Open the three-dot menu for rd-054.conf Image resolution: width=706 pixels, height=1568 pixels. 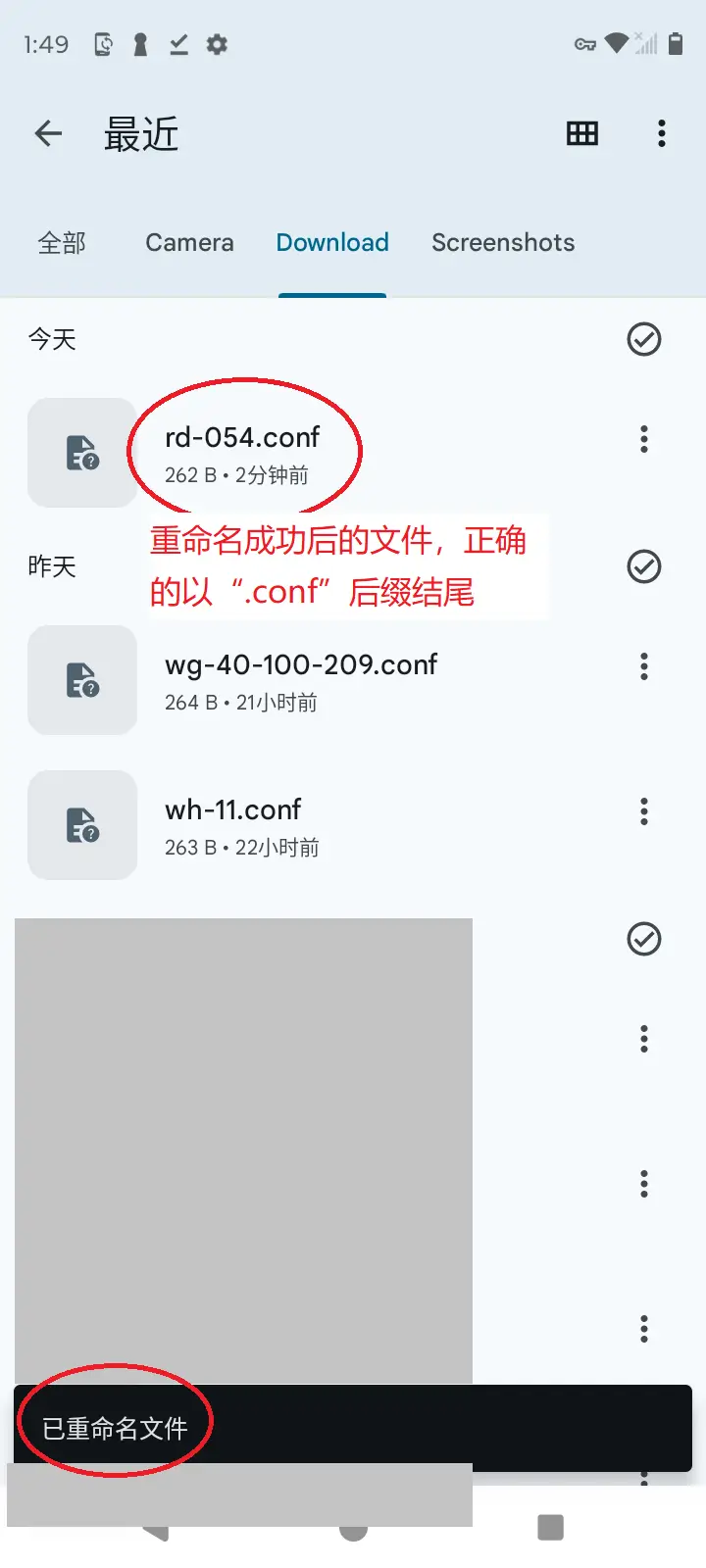(644, 440)
